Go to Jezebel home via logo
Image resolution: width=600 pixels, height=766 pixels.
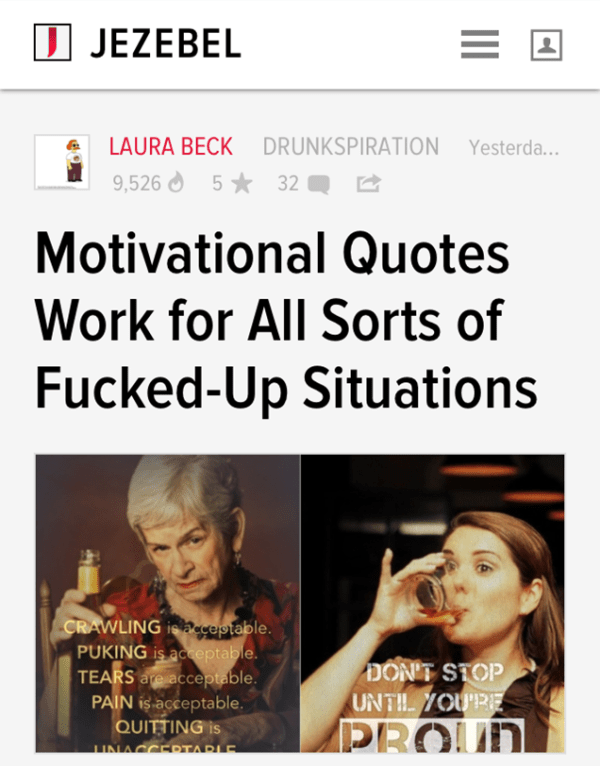point(138,43)
